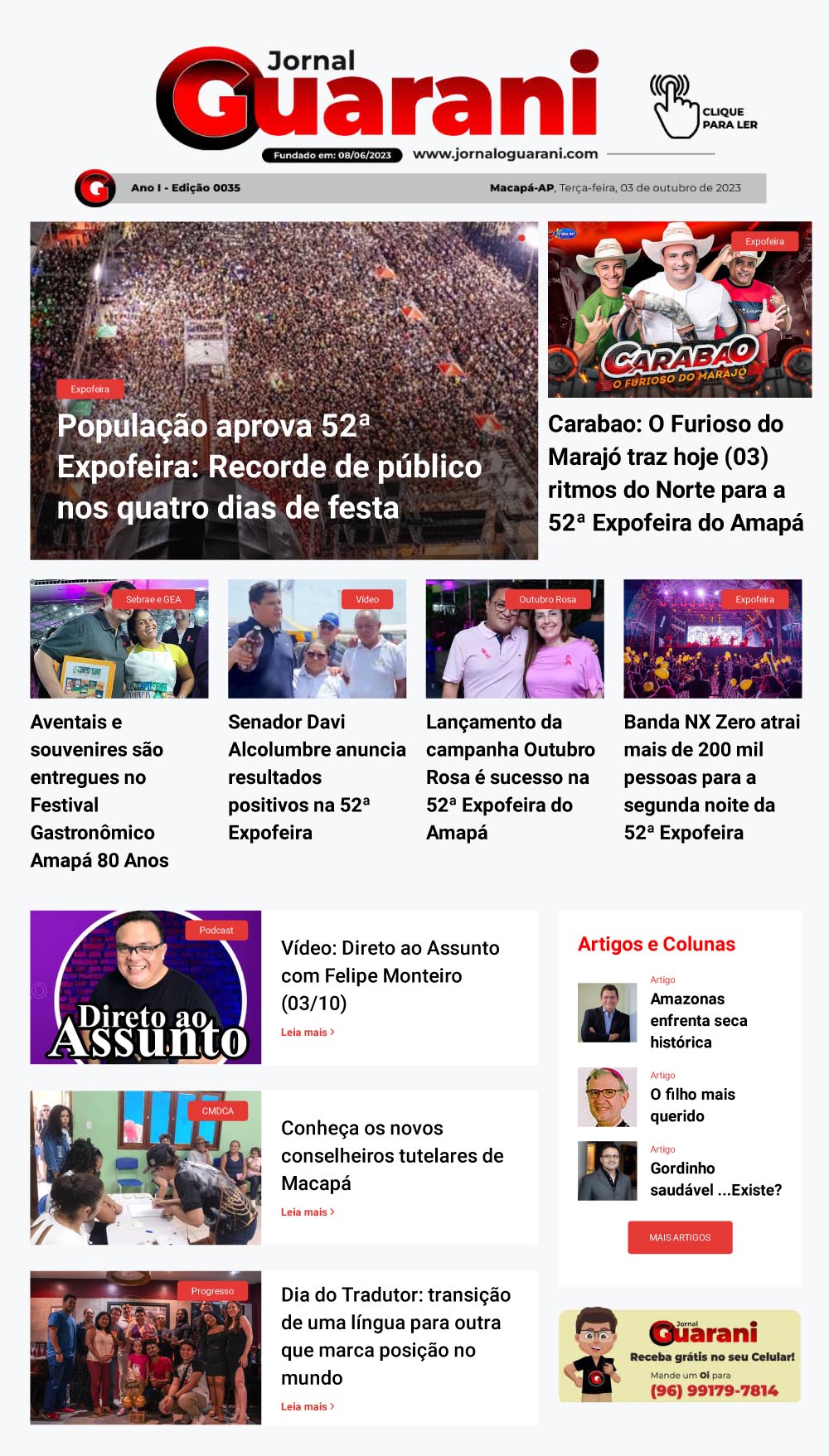
Task: Open the 'Artigos e Colunas' section heading
Action: pyautogui.click(x=657, y=944)
